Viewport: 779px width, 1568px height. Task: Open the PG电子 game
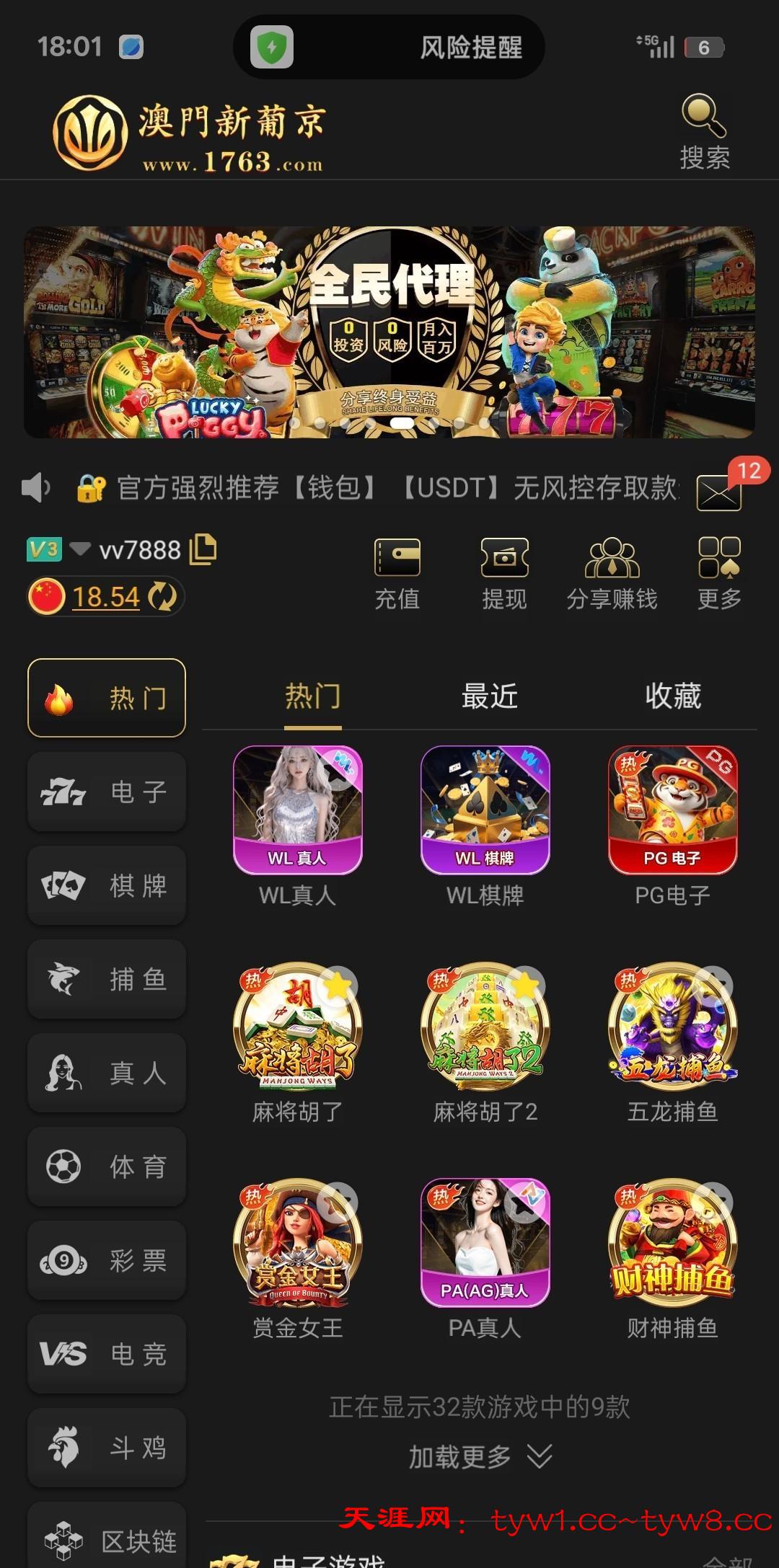pyautogui.click(x=672, y=810)
